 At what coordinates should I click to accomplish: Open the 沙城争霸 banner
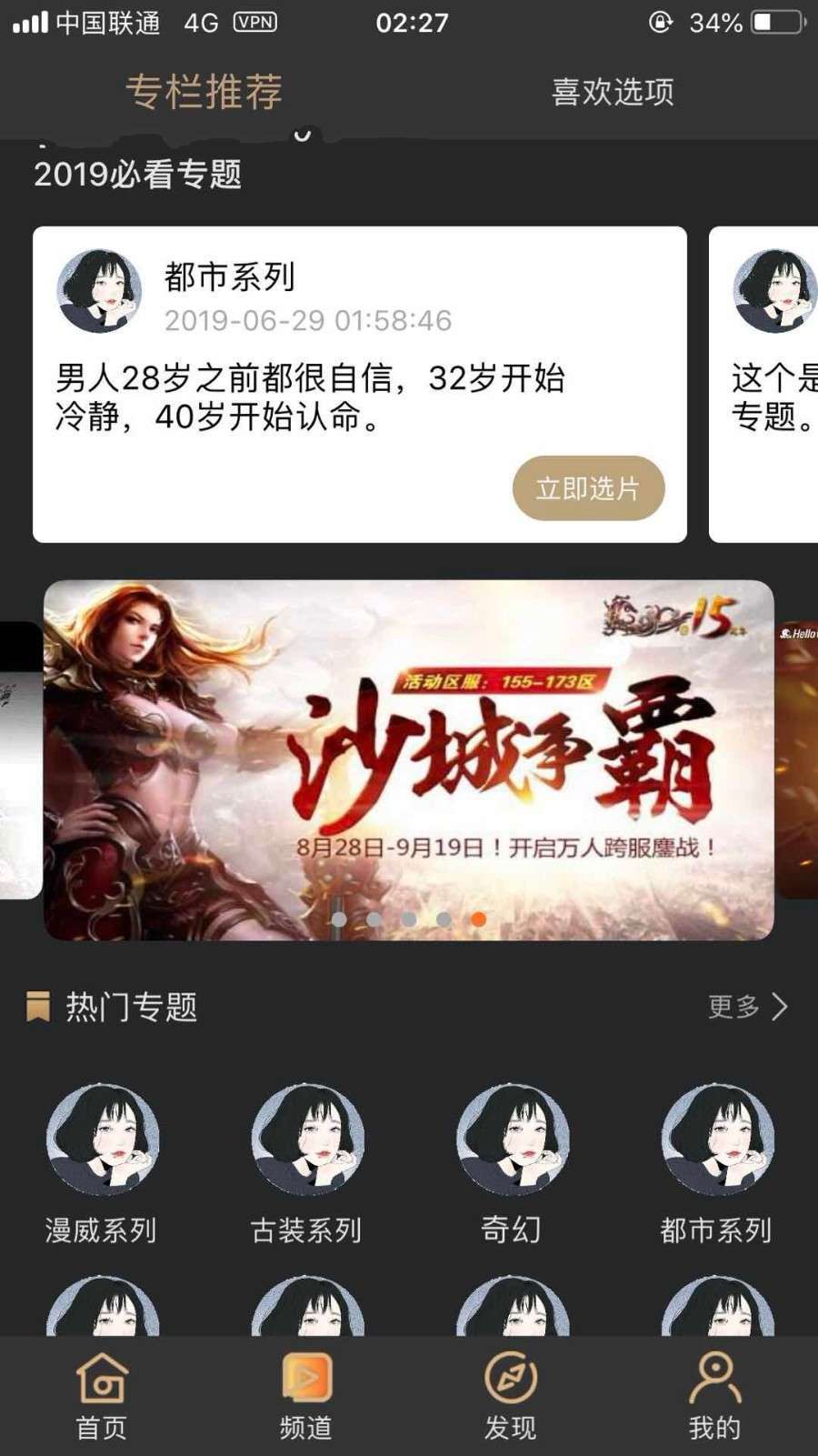(409, 759)
